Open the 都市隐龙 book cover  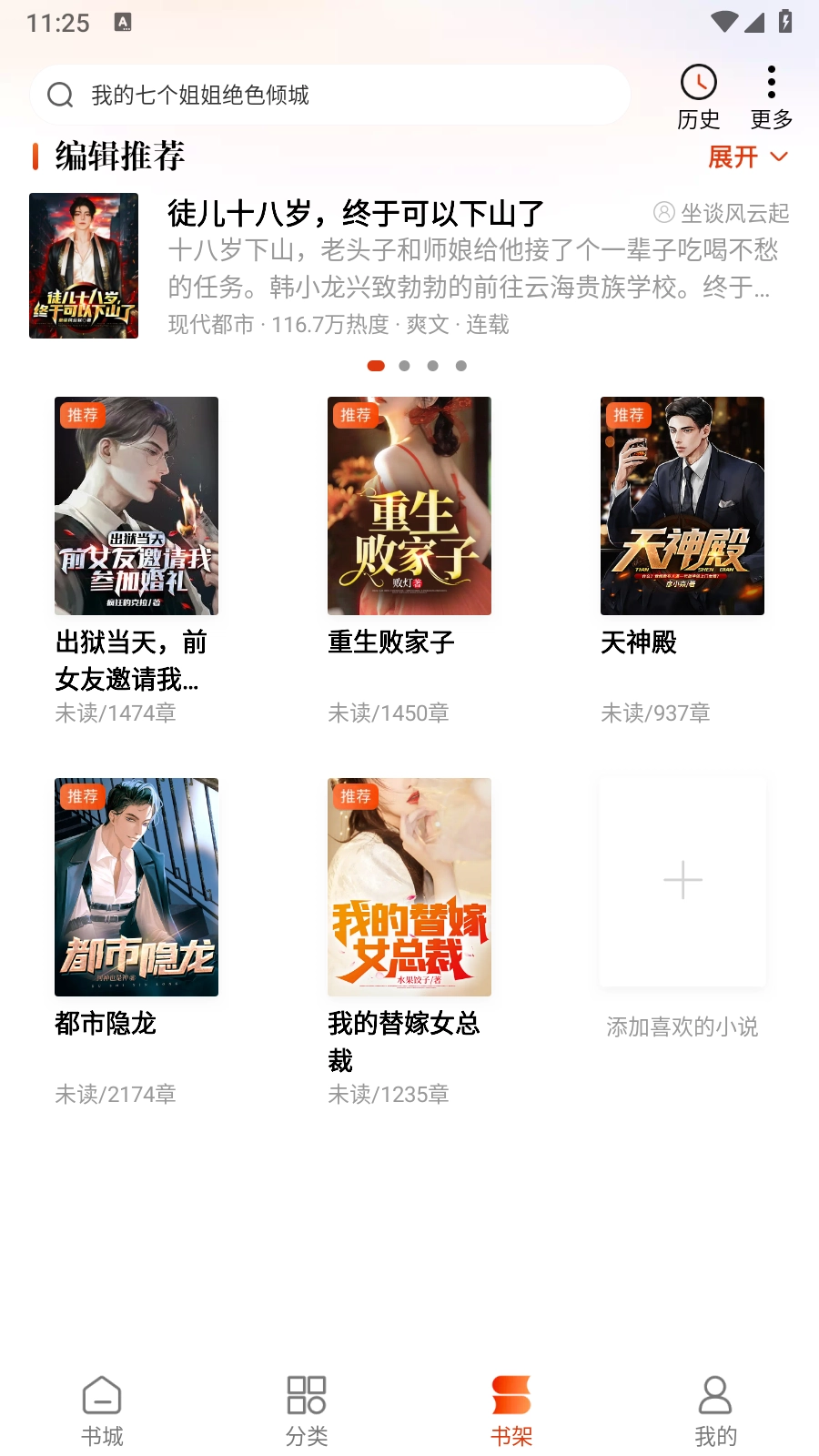point(136,886)
